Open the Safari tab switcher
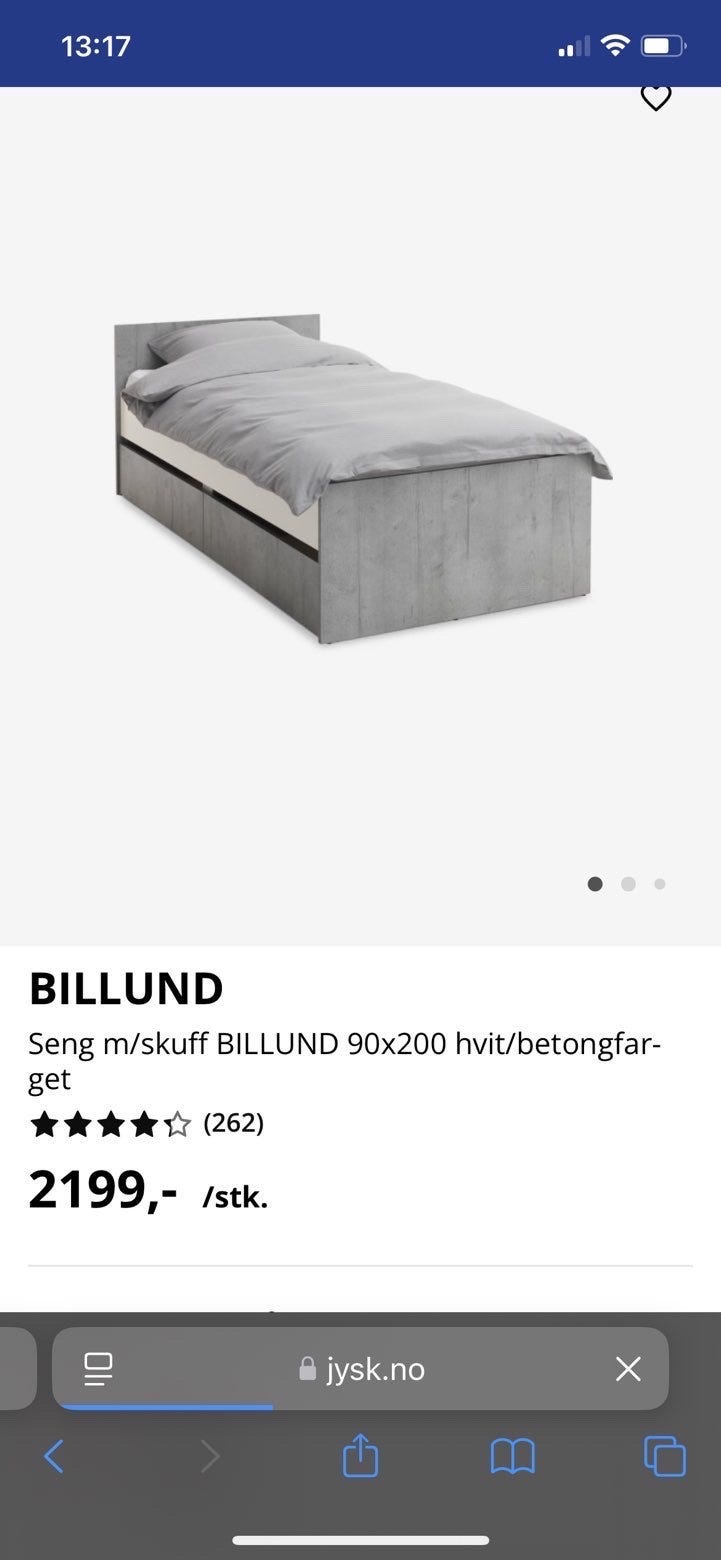 coord(663,1458)
